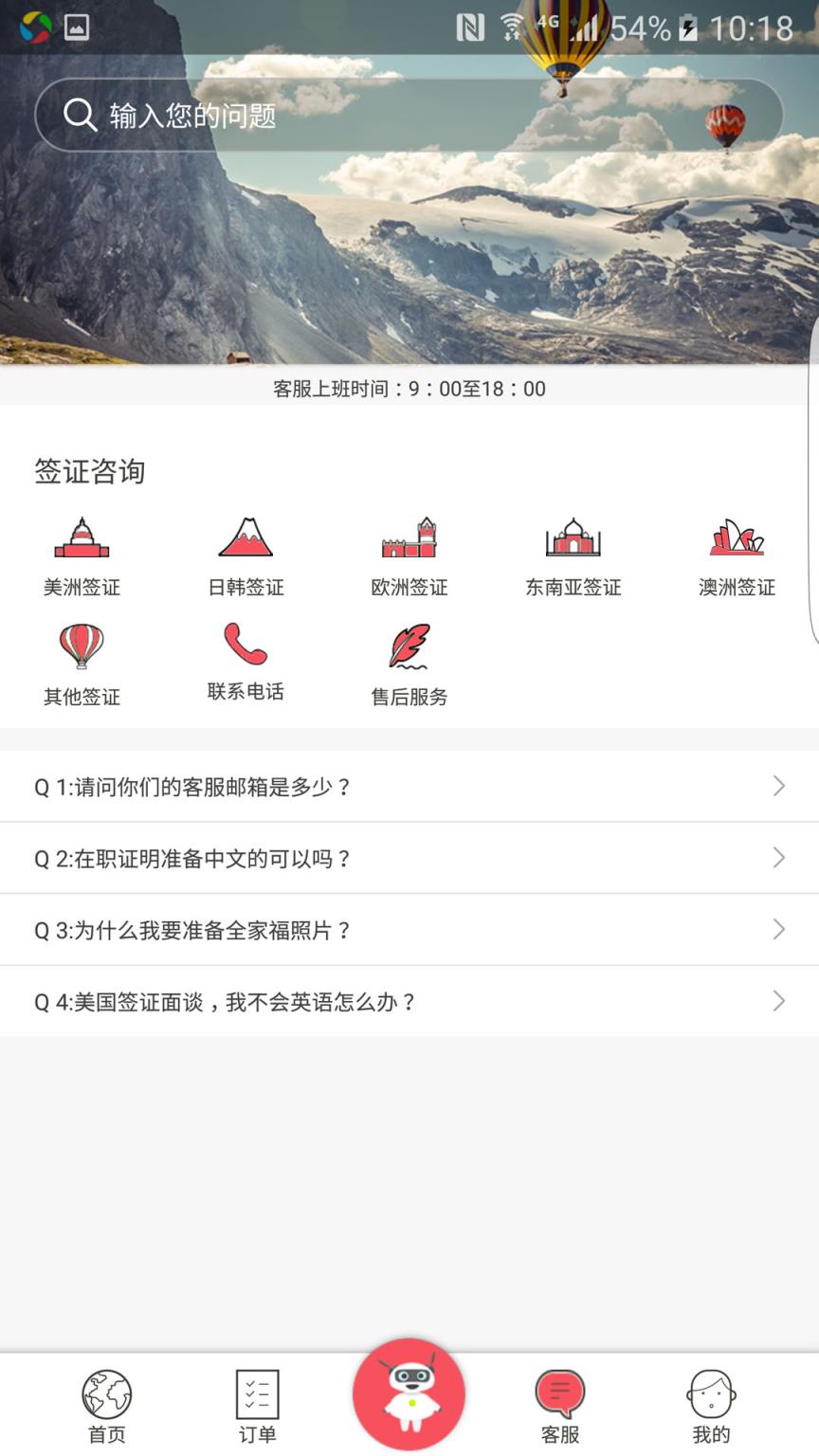The image size is (819, 1456).
Task: Tap the robot mascot center button
Action: [408, 1393]
